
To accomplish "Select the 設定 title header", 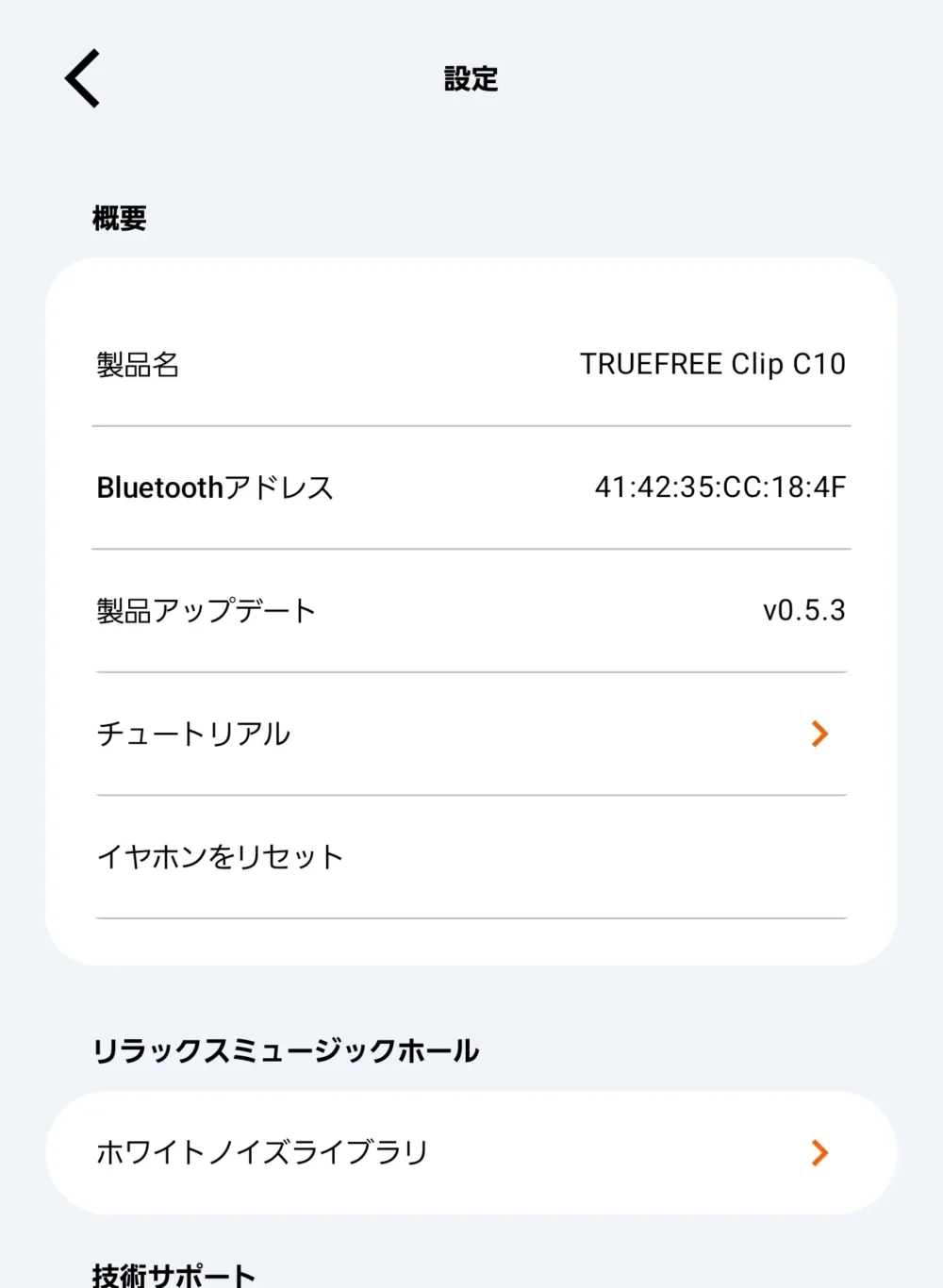I will (x=471, y=79).
